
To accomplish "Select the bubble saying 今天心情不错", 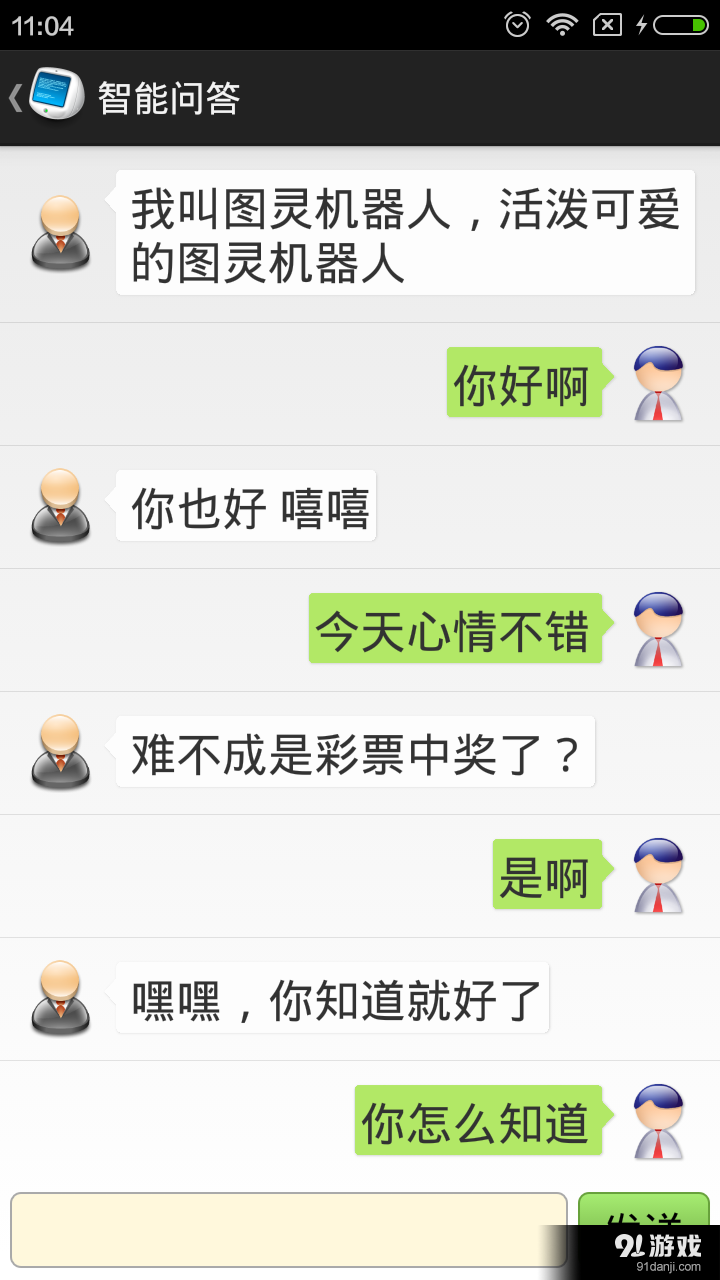I will click(455, 628).
